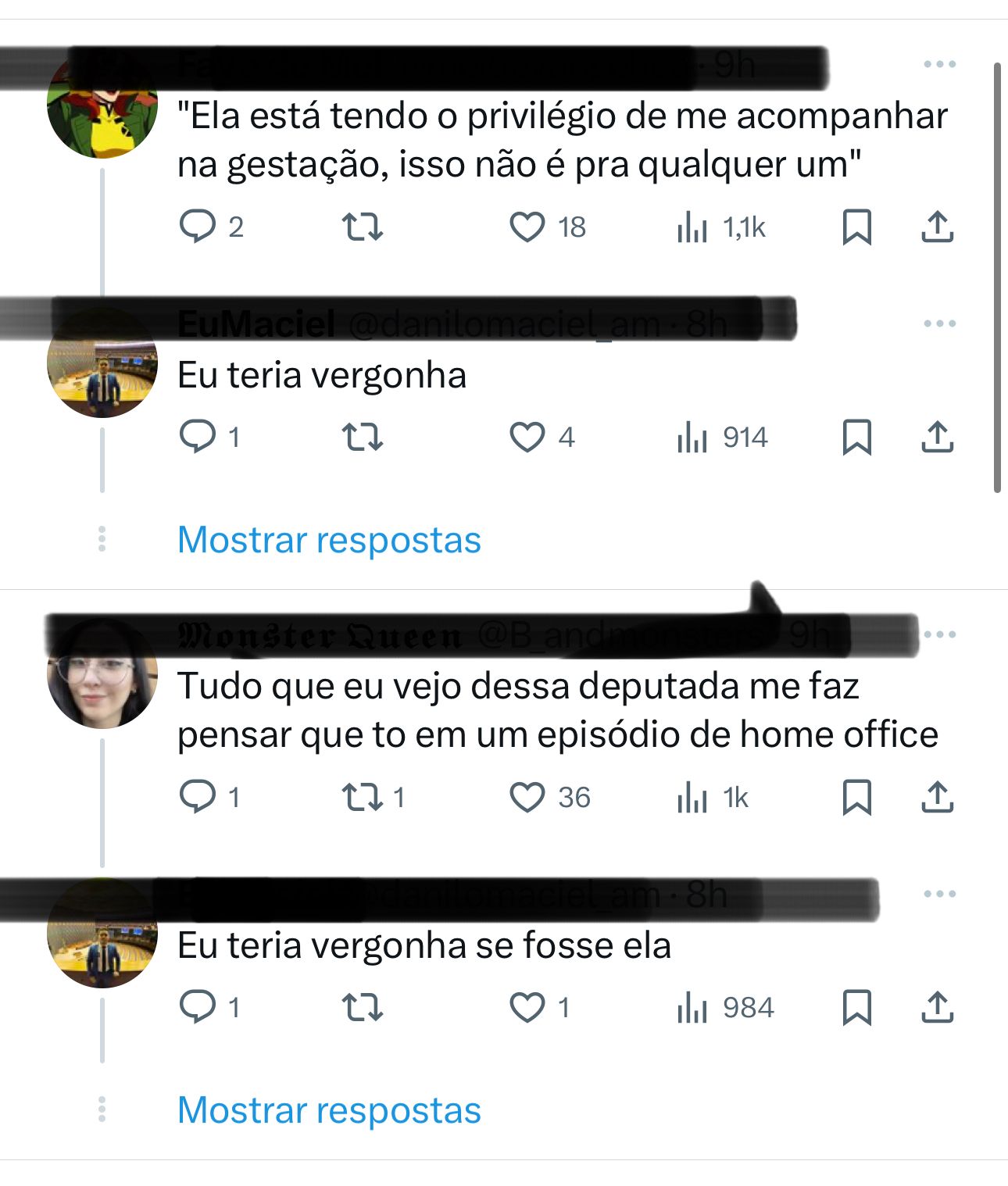This screenshot has height=1186, width=1008.
Task: Like the "privilégio de me acompanhar" tweet
Action: [527, 227]
